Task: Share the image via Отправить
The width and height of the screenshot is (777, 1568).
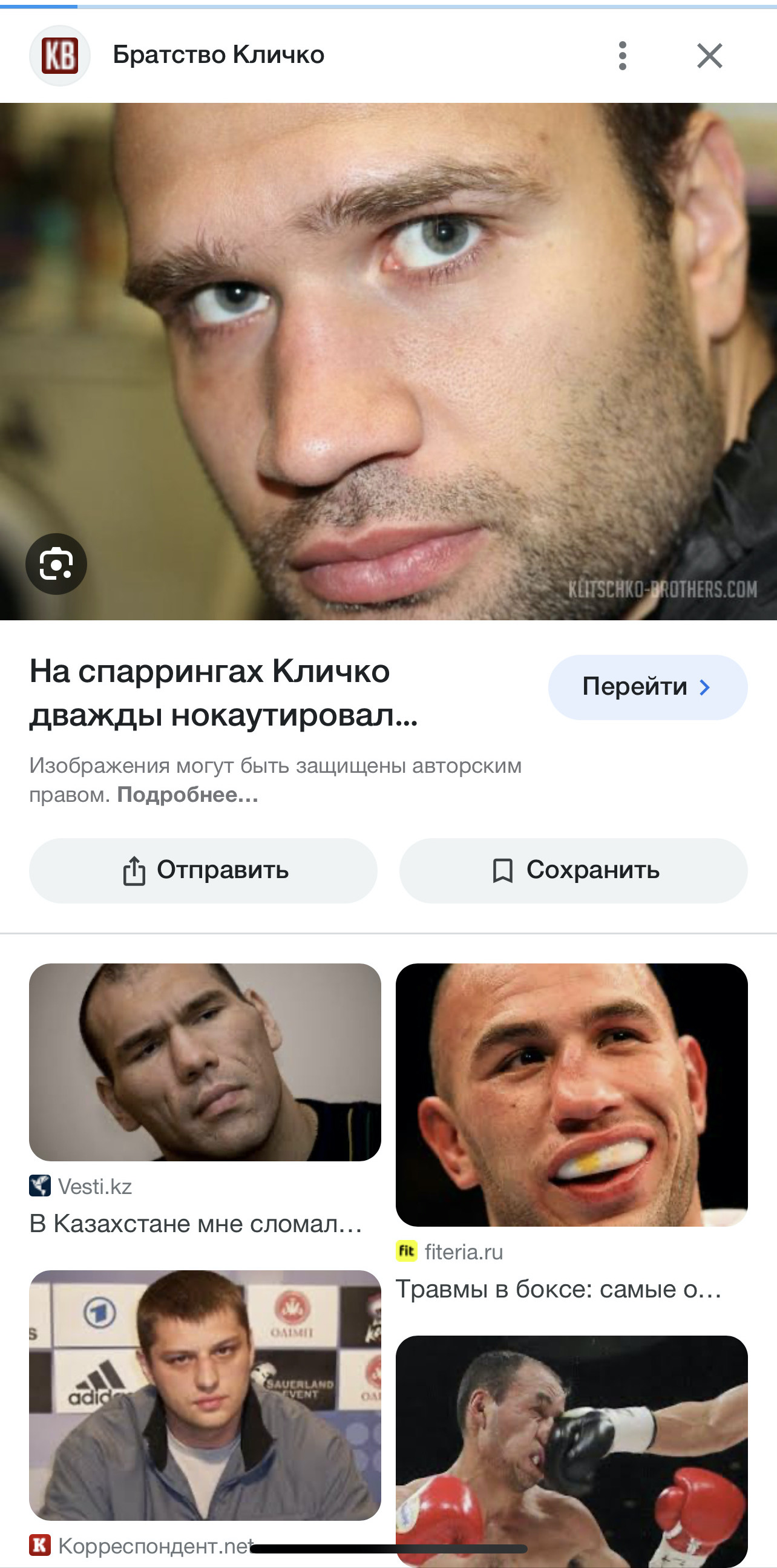Action: [x=203, y=870]
